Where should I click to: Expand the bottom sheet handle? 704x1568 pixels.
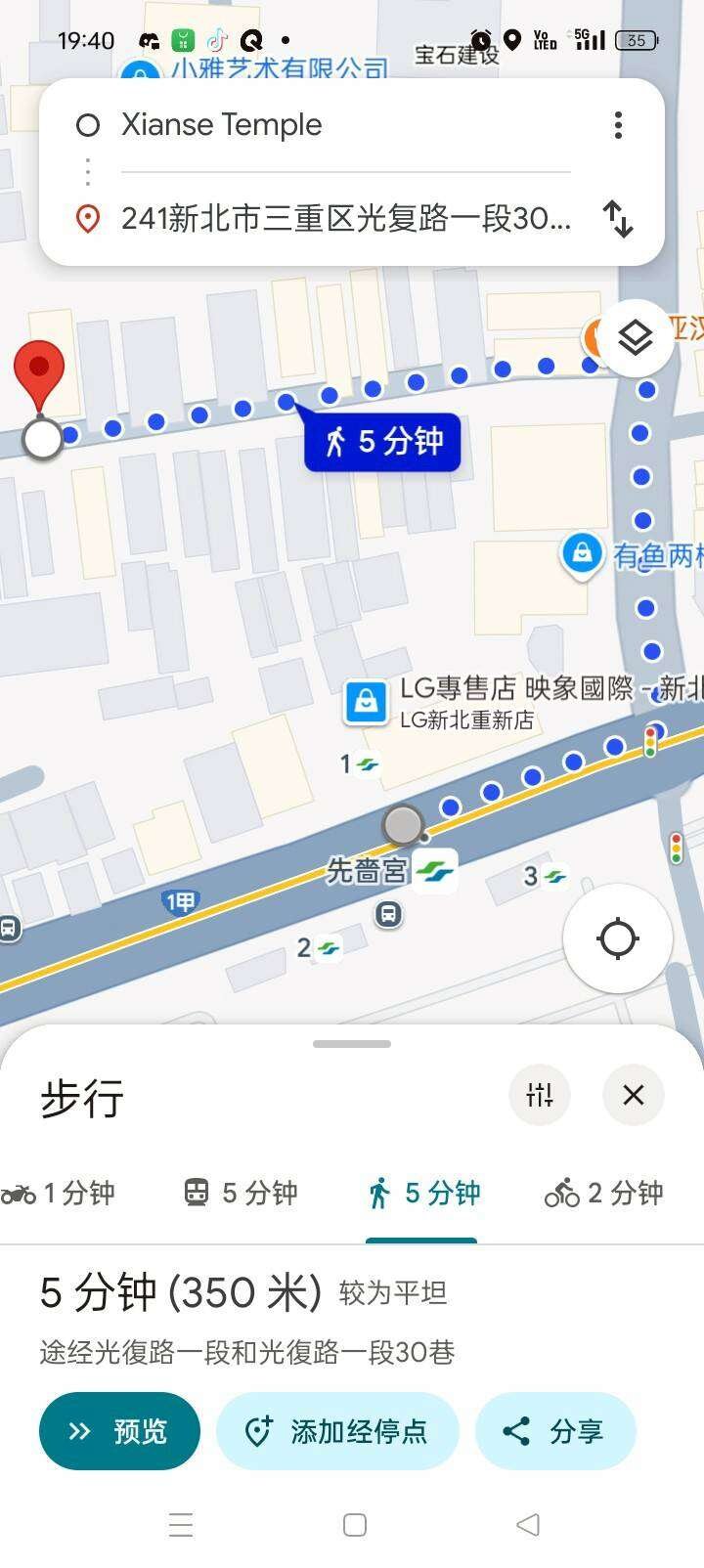[352, 1044]
